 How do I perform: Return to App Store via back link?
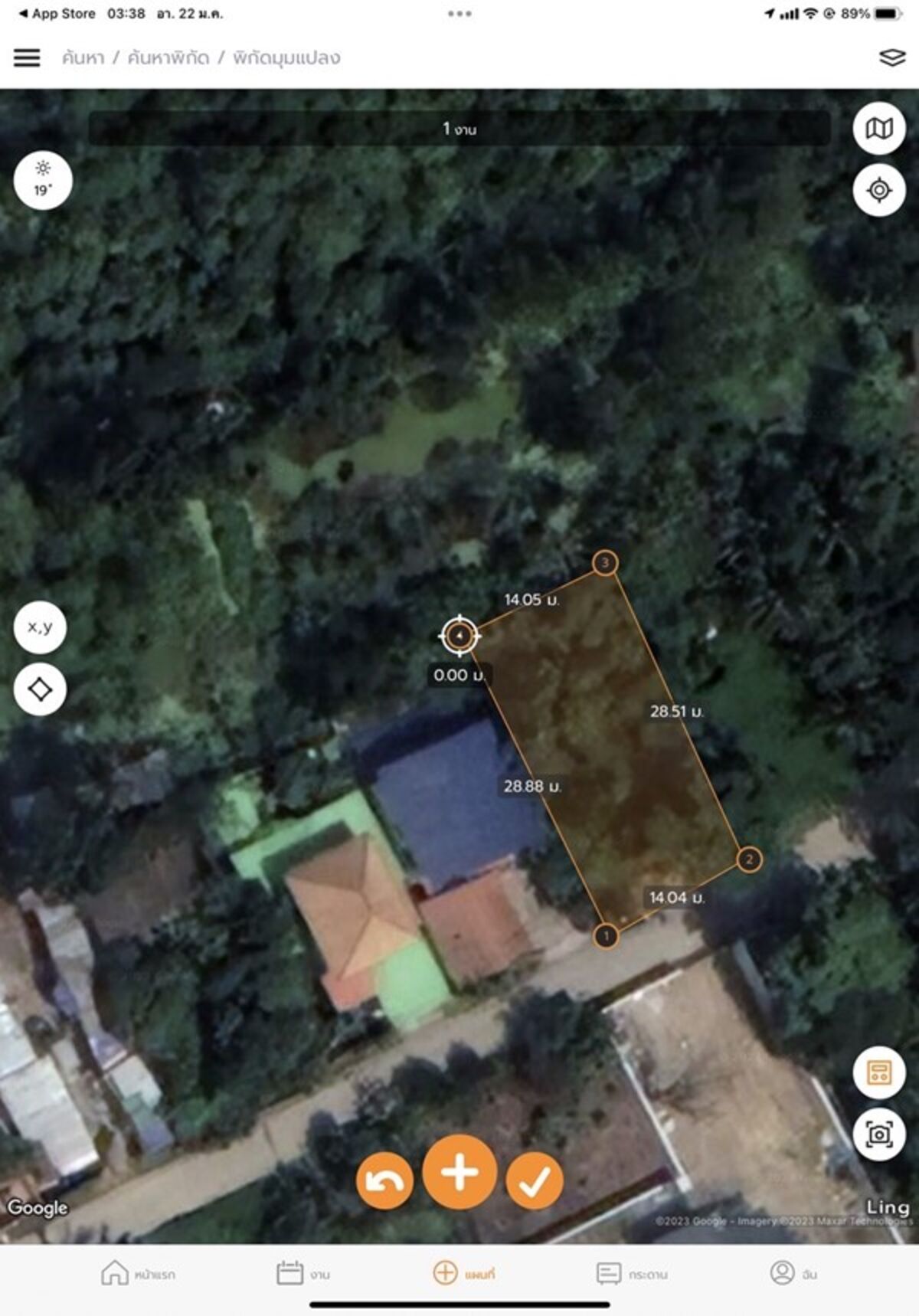57,14
